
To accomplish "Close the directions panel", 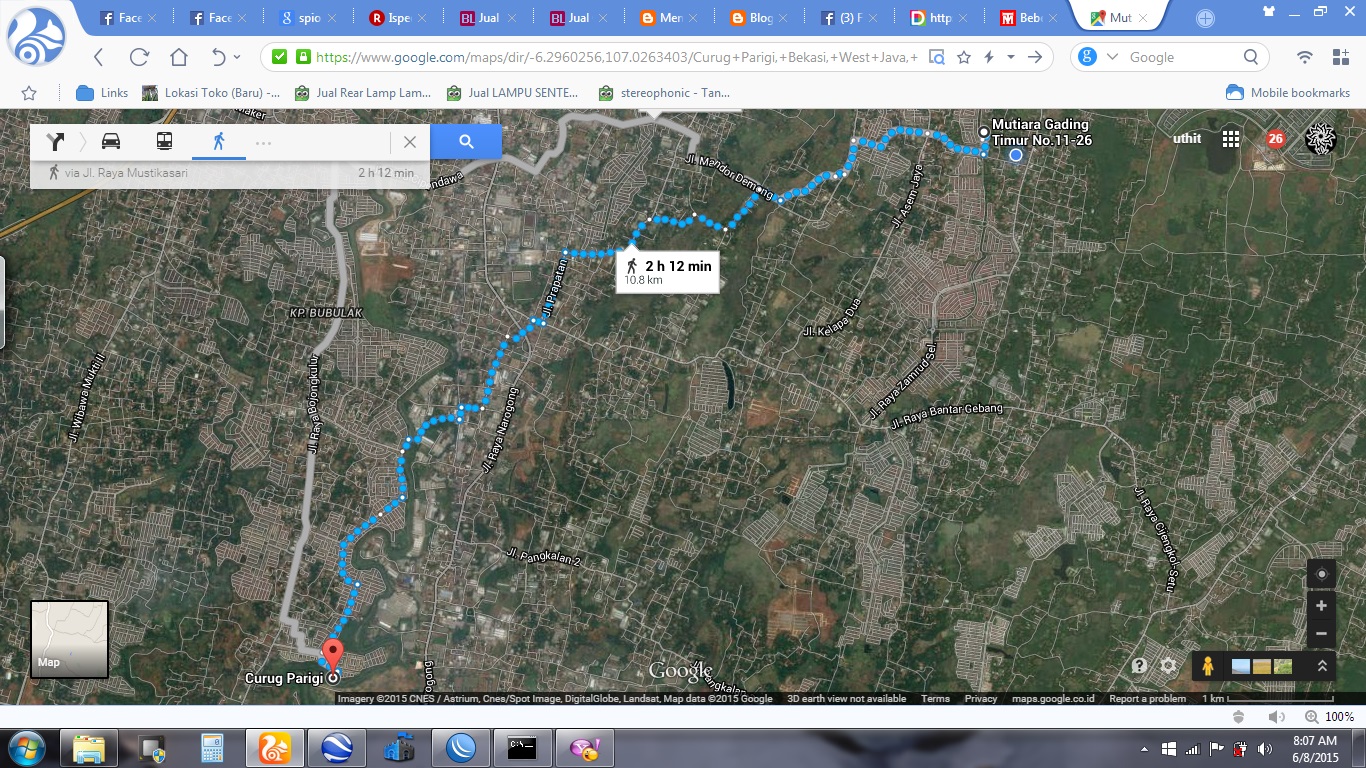I will point(410,142).
